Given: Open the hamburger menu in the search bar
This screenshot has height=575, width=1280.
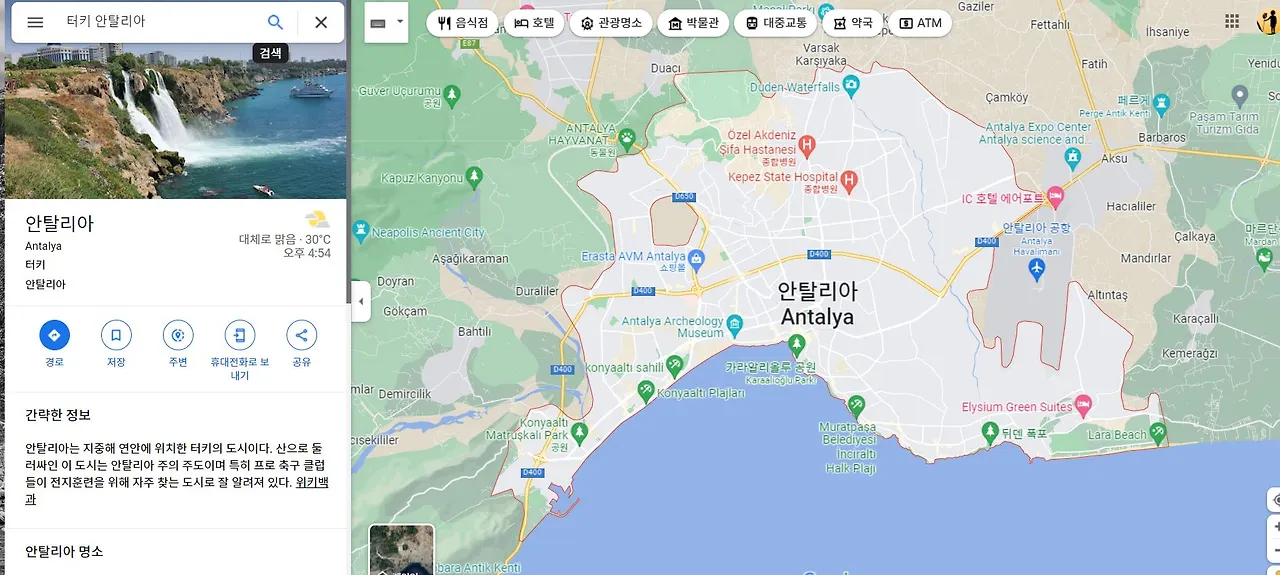Looking at the screenshot, I should coord(35,22).
